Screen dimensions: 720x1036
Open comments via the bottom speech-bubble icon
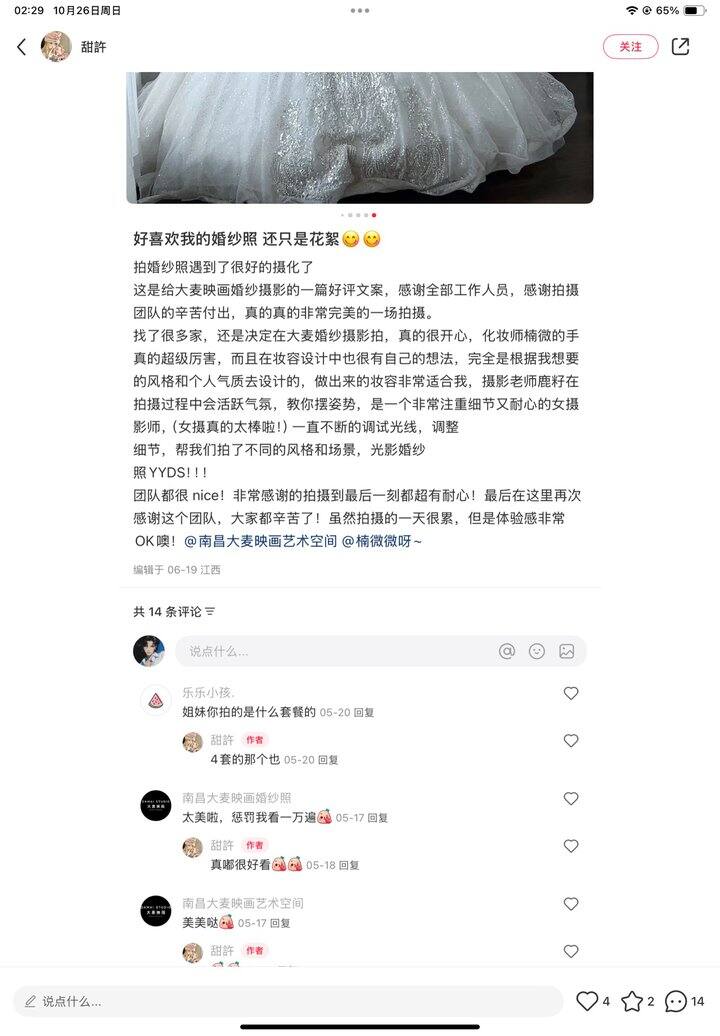[x=676, y=1001]
